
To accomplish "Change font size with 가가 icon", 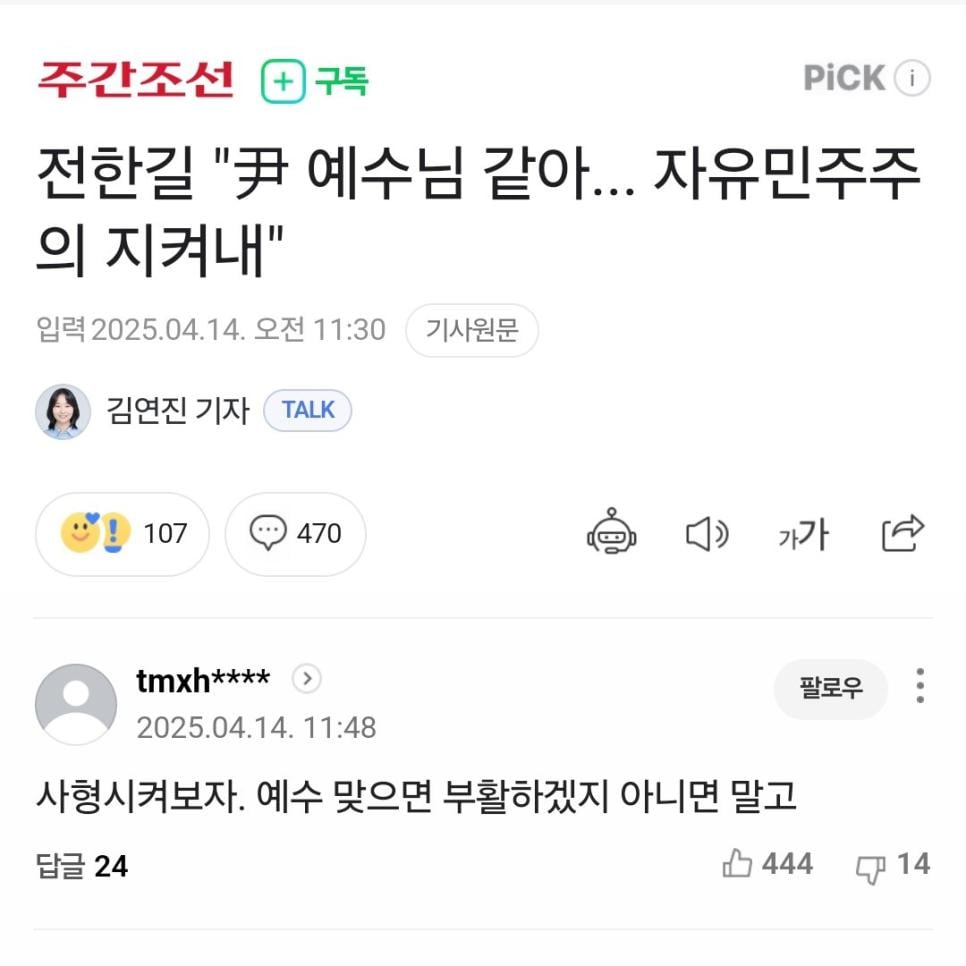I will coord(803,534).
